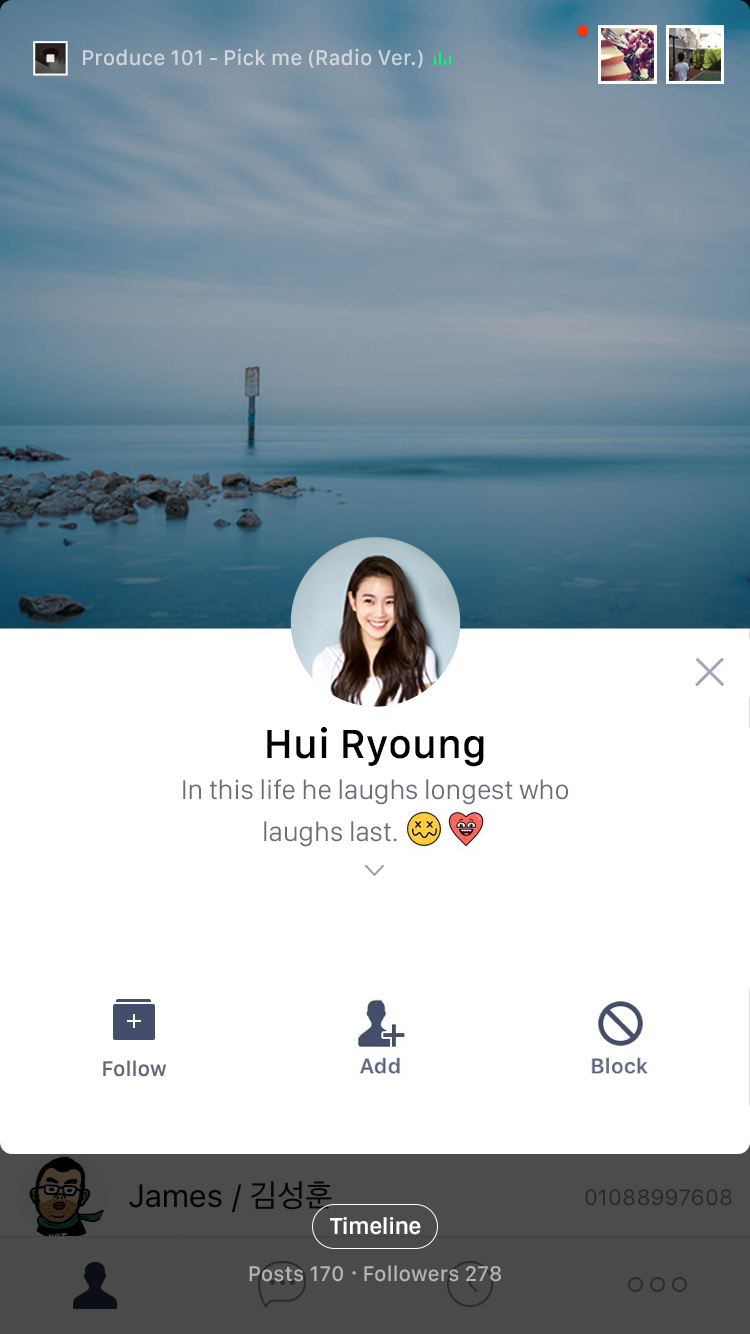The image size is (750, 1334).
Task: Expand the status message chevron
Action: coord(375,871)
